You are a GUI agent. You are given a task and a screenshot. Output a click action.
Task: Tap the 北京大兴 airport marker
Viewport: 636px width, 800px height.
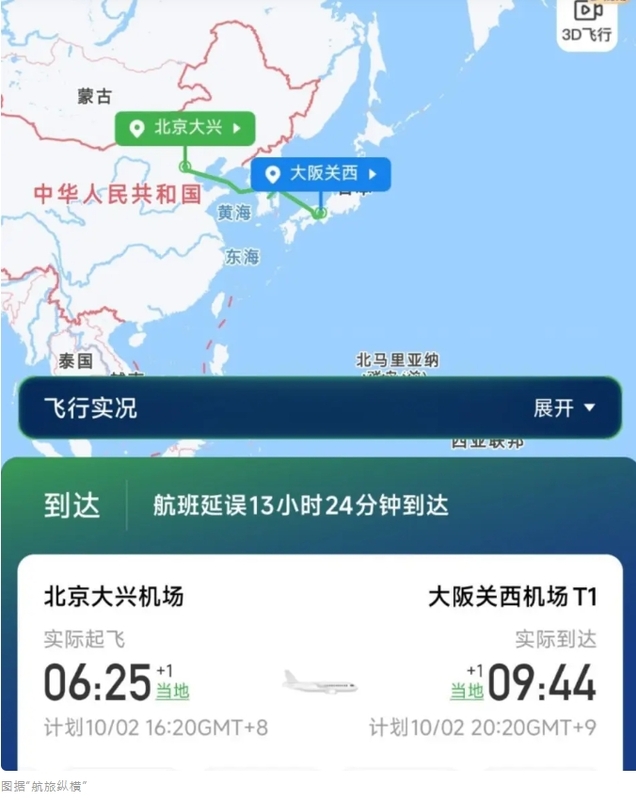(x=185, y=128)
